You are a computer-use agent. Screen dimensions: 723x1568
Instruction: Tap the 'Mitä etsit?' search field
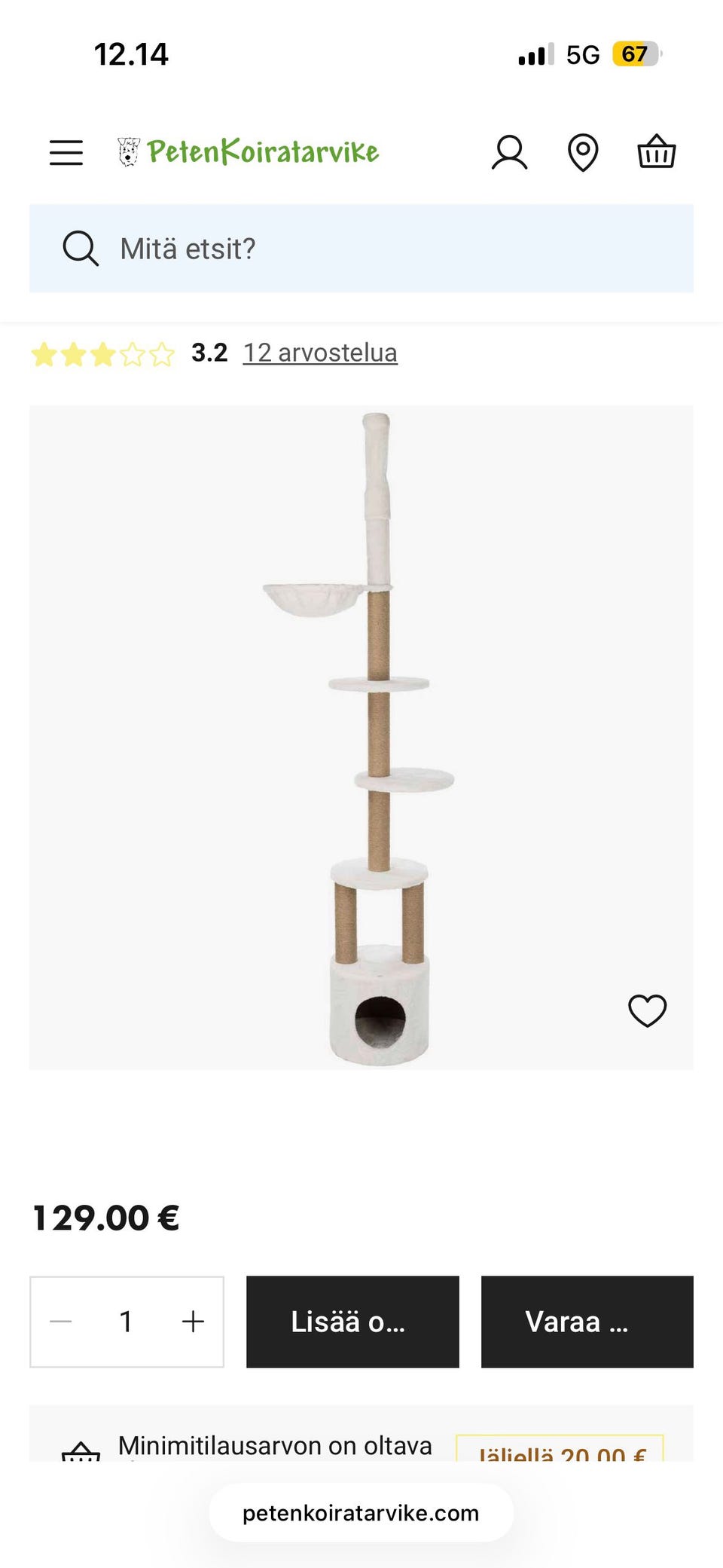[361, 249]
